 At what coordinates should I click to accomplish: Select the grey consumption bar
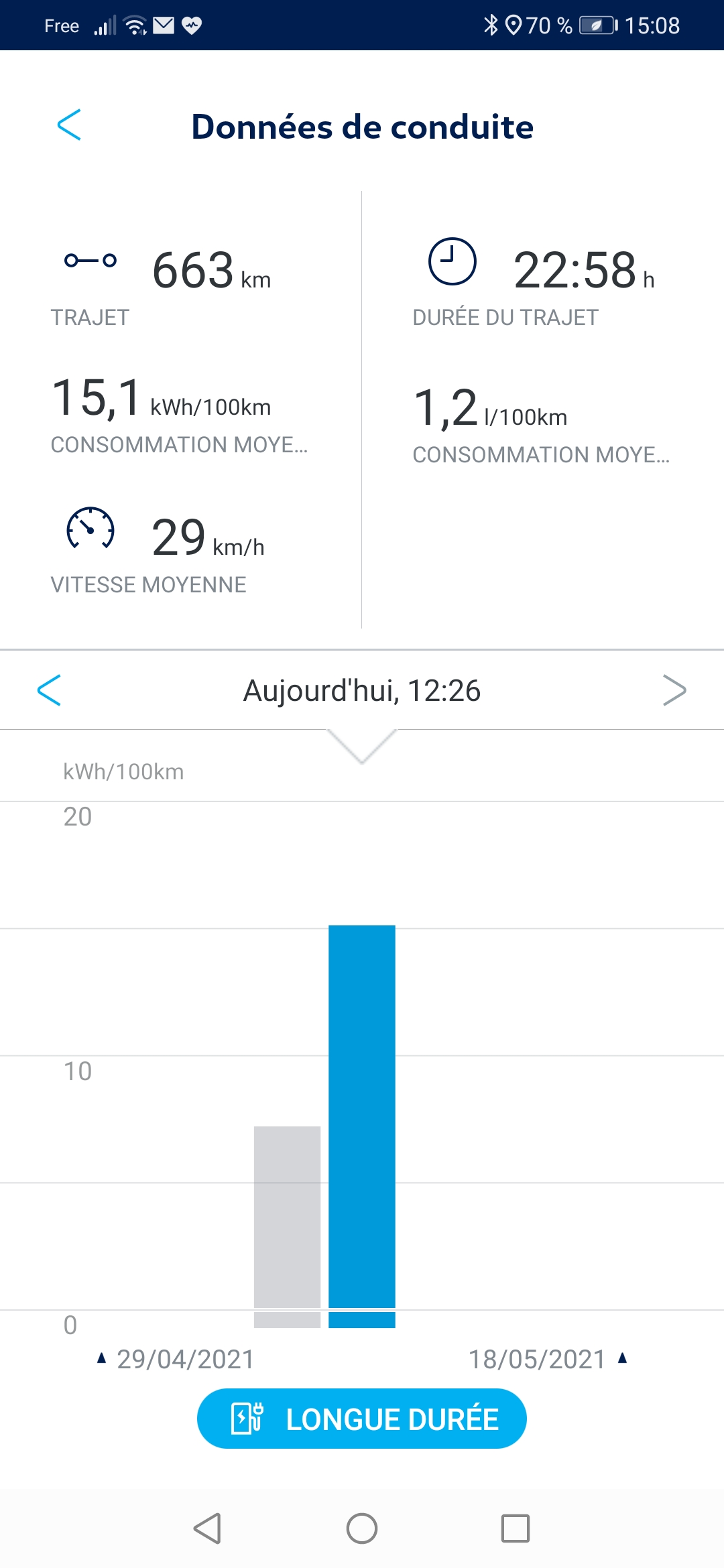tap(287, 1220)
